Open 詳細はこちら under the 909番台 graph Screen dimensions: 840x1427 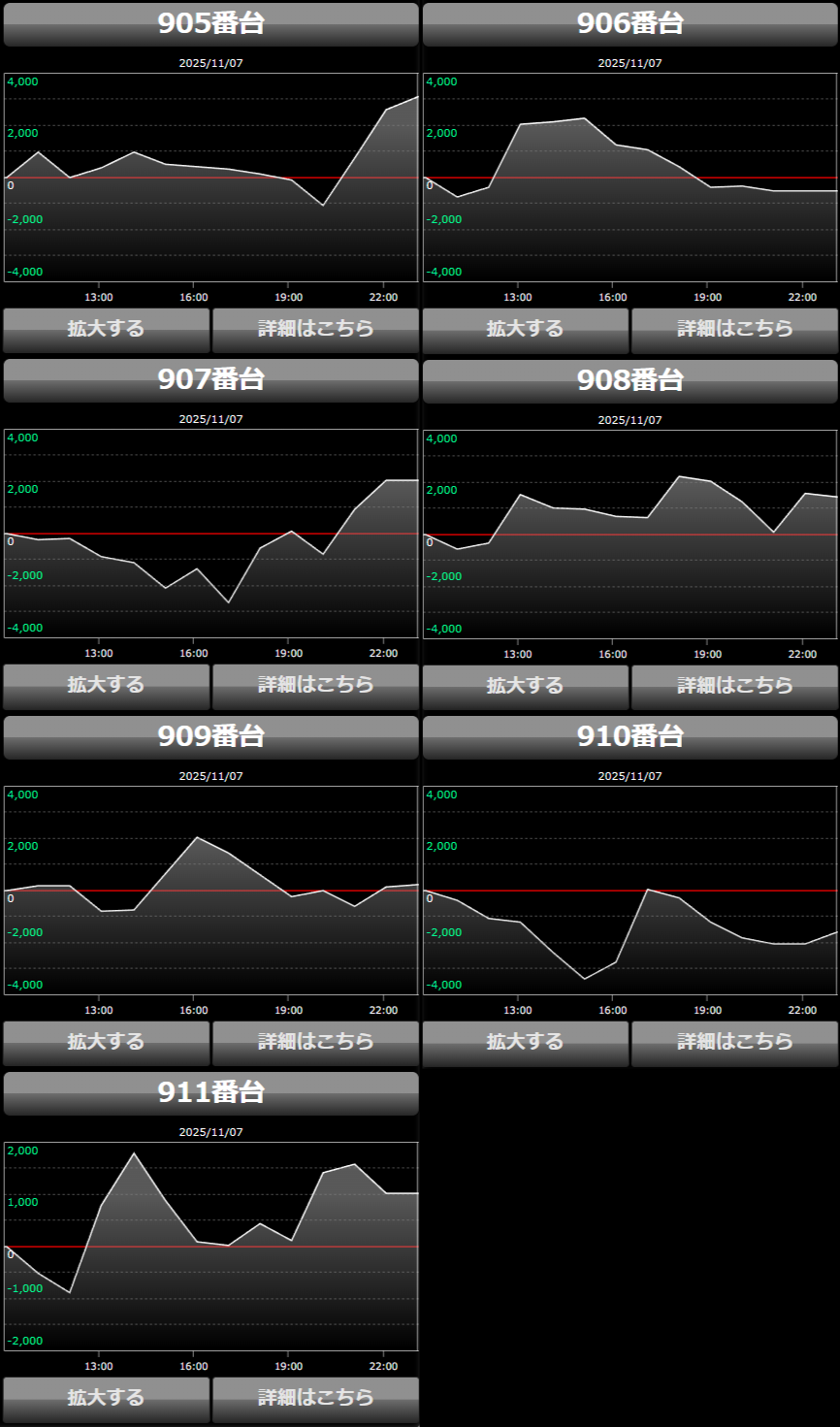[315, 1042]
